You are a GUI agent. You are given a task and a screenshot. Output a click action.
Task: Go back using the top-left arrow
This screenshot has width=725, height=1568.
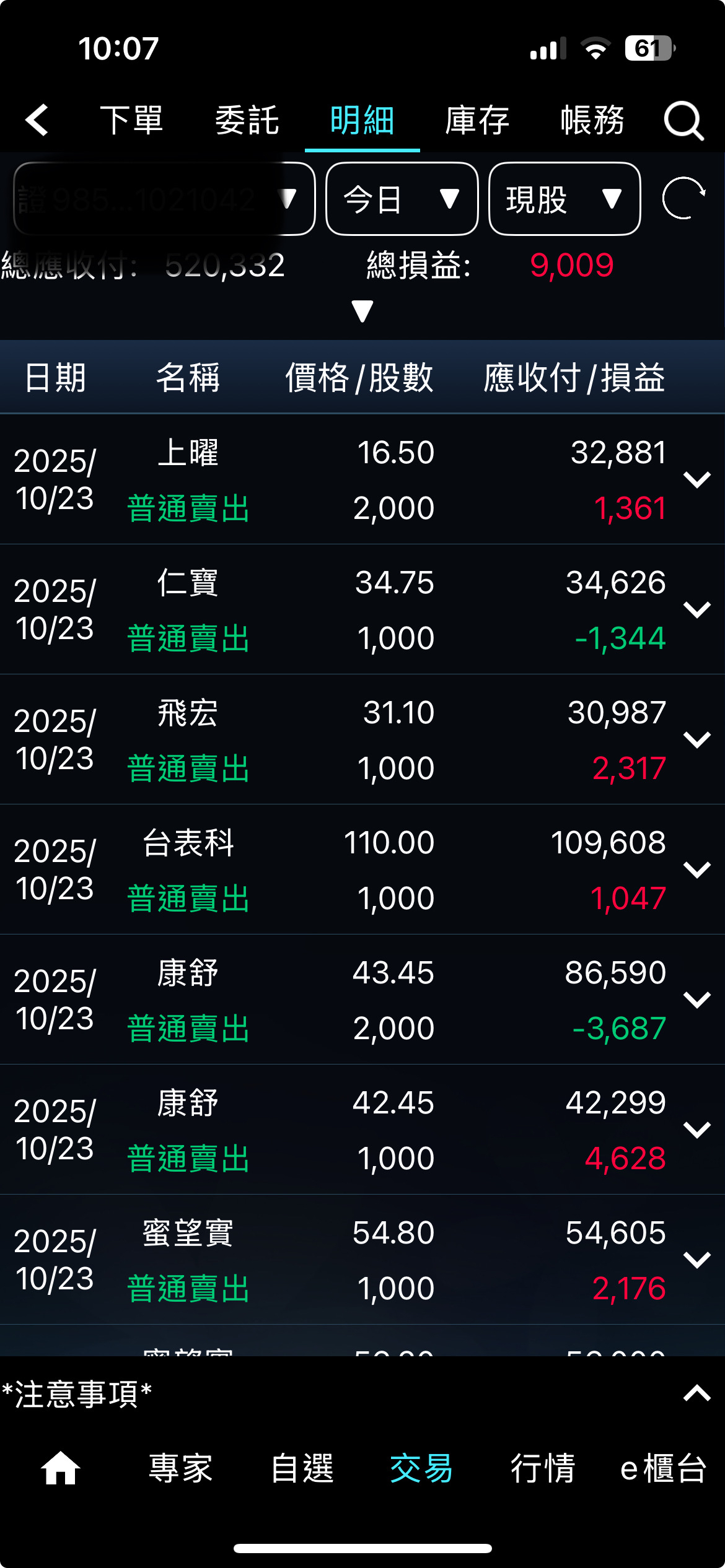[x=37, y=120]
